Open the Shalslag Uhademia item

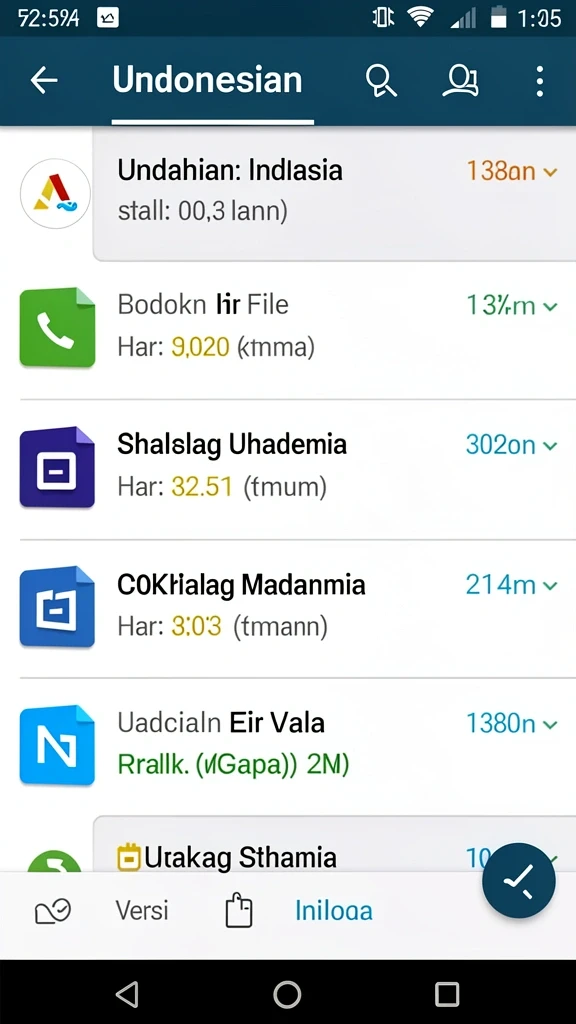coord(288,469)
